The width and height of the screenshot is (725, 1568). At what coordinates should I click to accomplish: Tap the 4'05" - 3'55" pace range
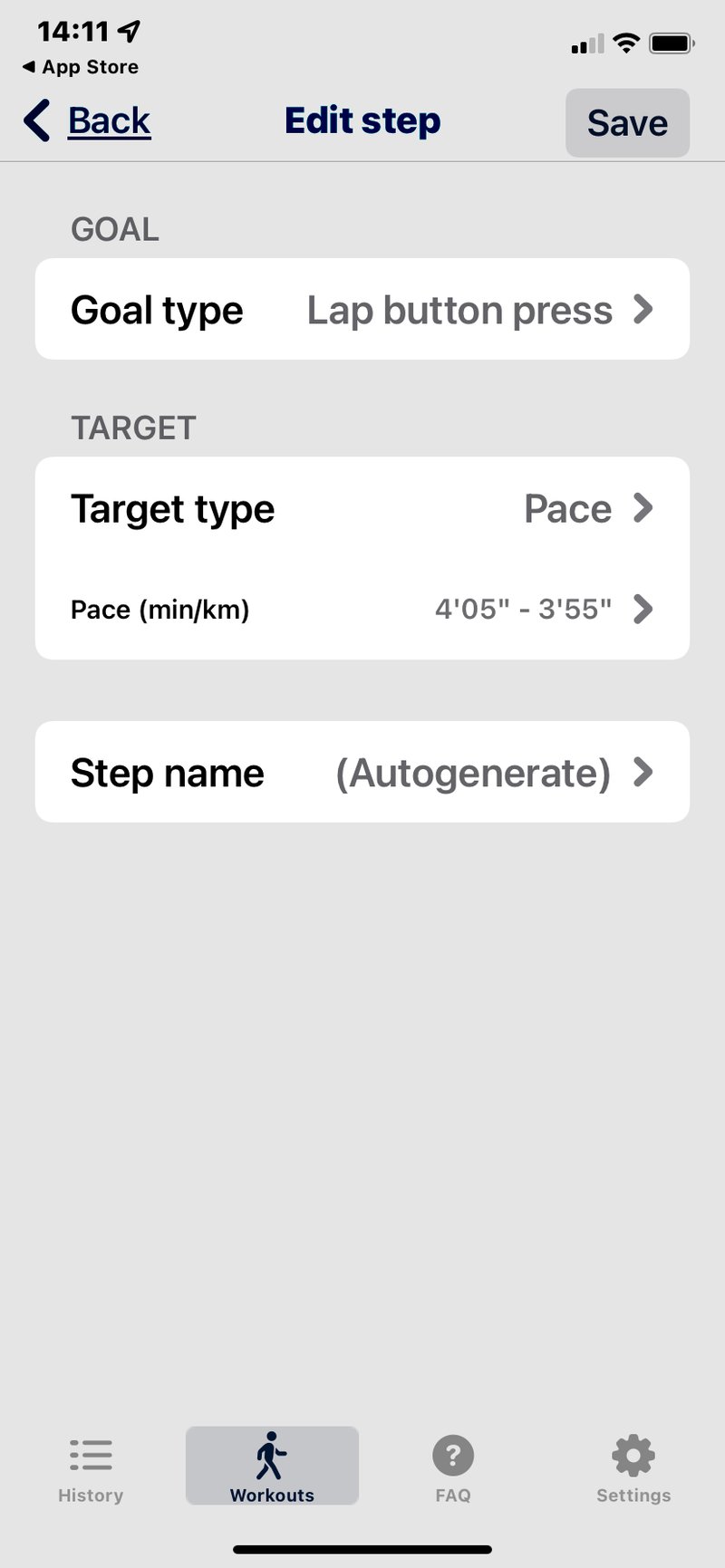tap(524, 609)
